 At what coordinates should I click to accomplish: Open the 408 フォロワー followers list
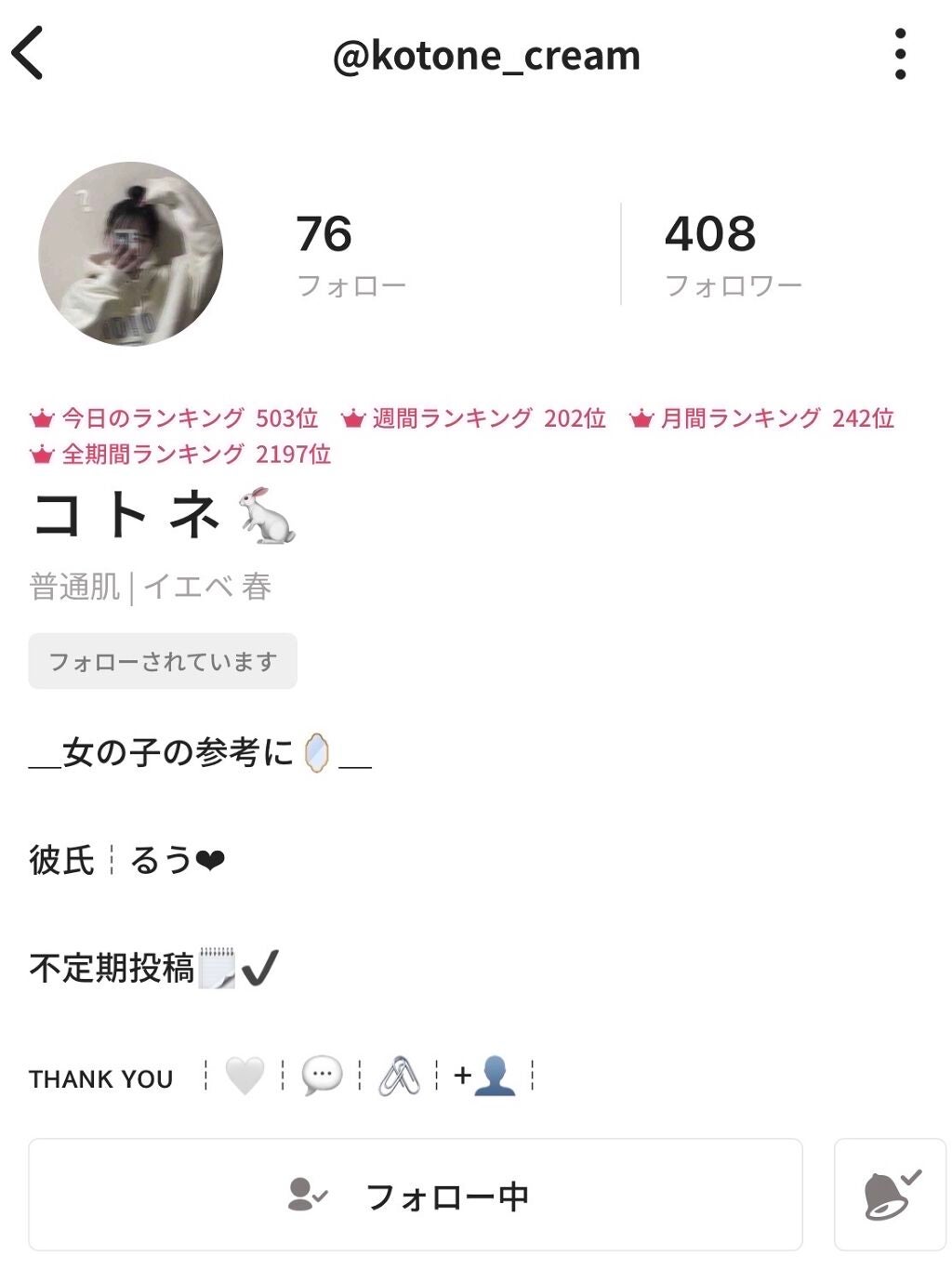pyautogui.click(x=732, y=254)
